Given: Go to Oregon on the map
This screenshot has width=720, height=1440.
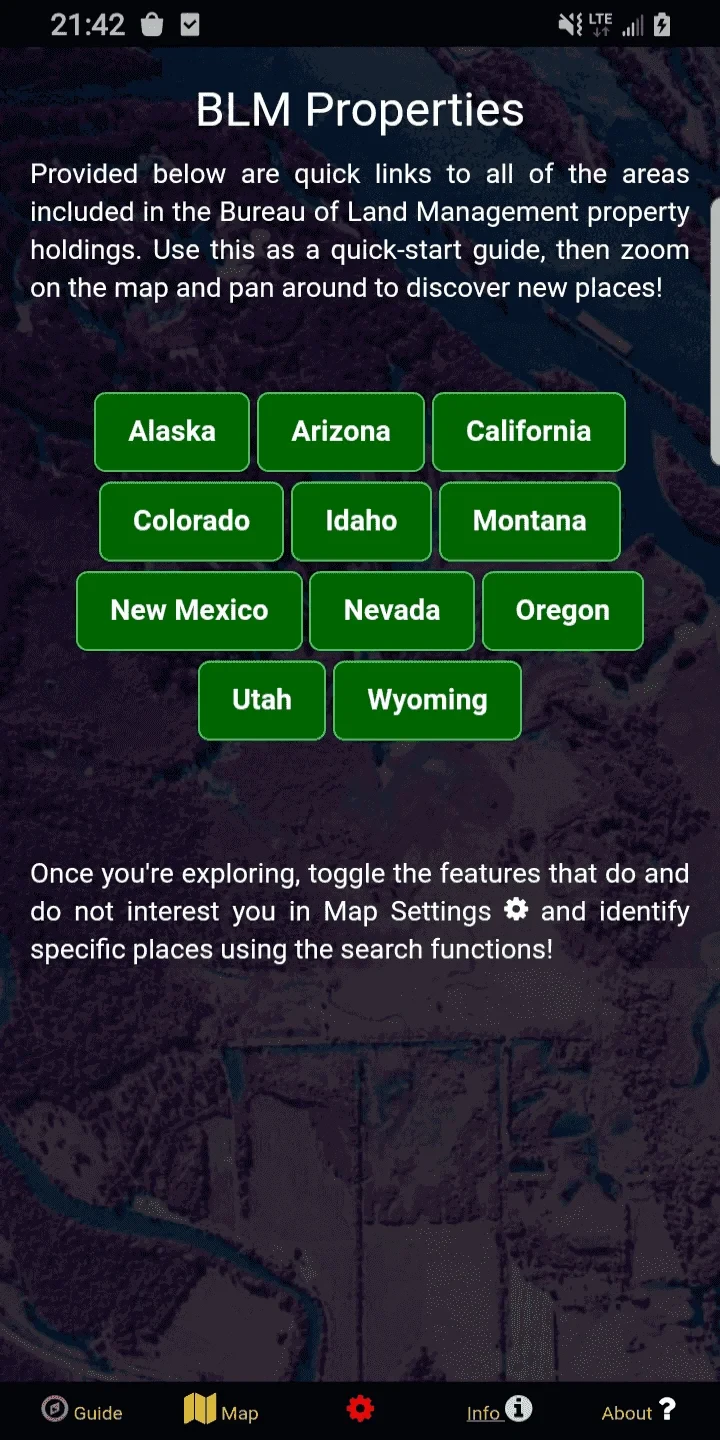Looking at the screenshot, I should (562, 611).
